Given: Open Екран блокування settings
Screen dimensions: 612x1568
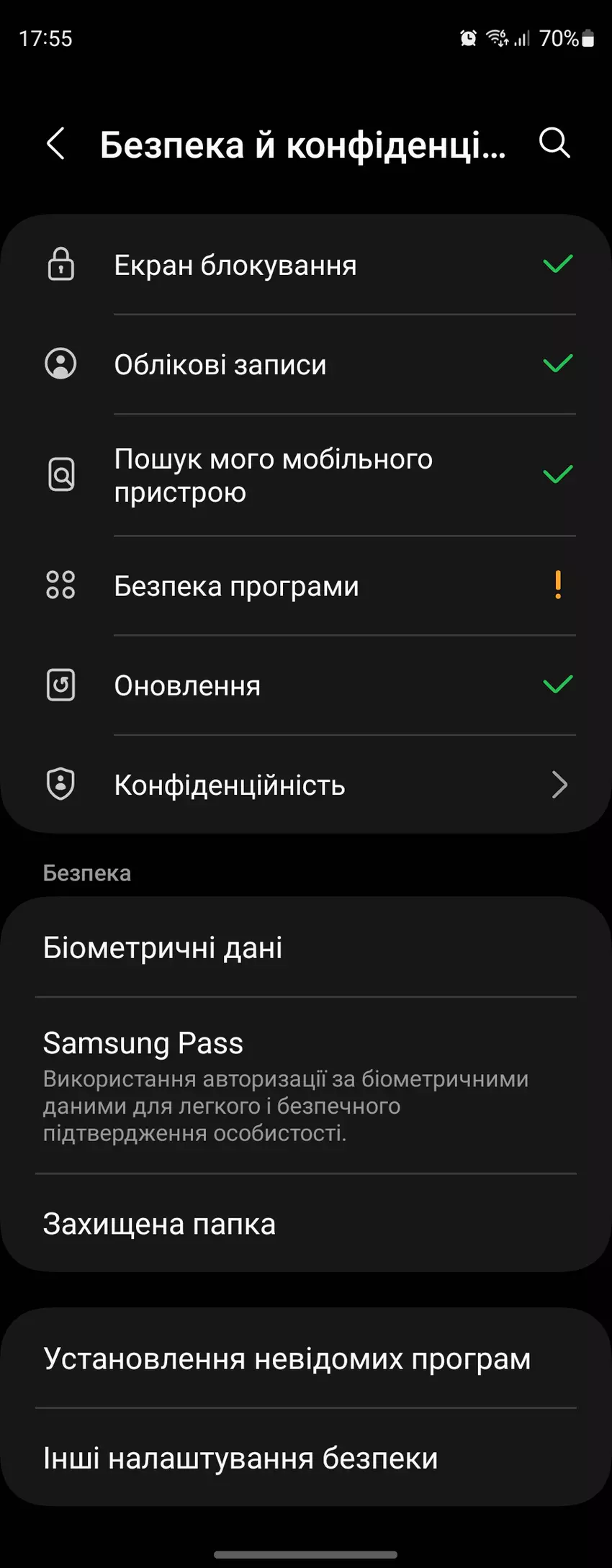Looking at the screenshot, I should 306,266.
